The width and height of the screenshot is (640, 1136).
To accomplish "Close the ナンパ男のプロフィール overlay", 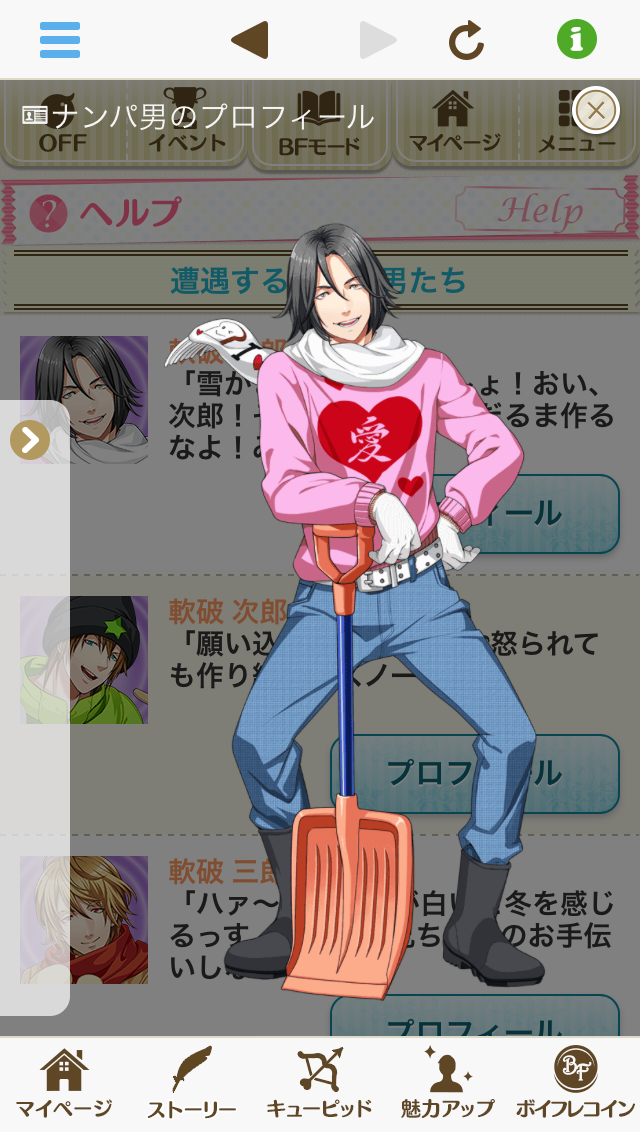I will [x=596, y=110].
